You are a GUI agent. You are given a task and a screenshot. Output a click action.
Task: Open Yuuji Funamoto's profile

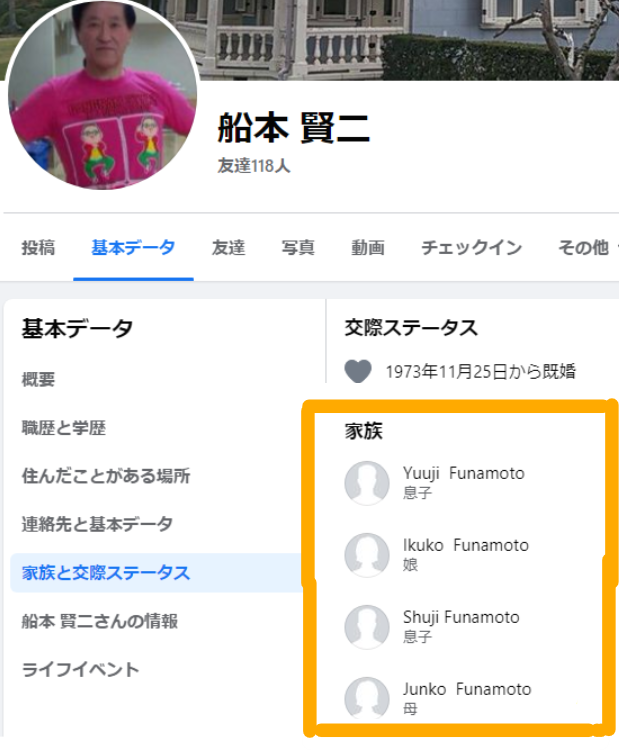(463, 473)
